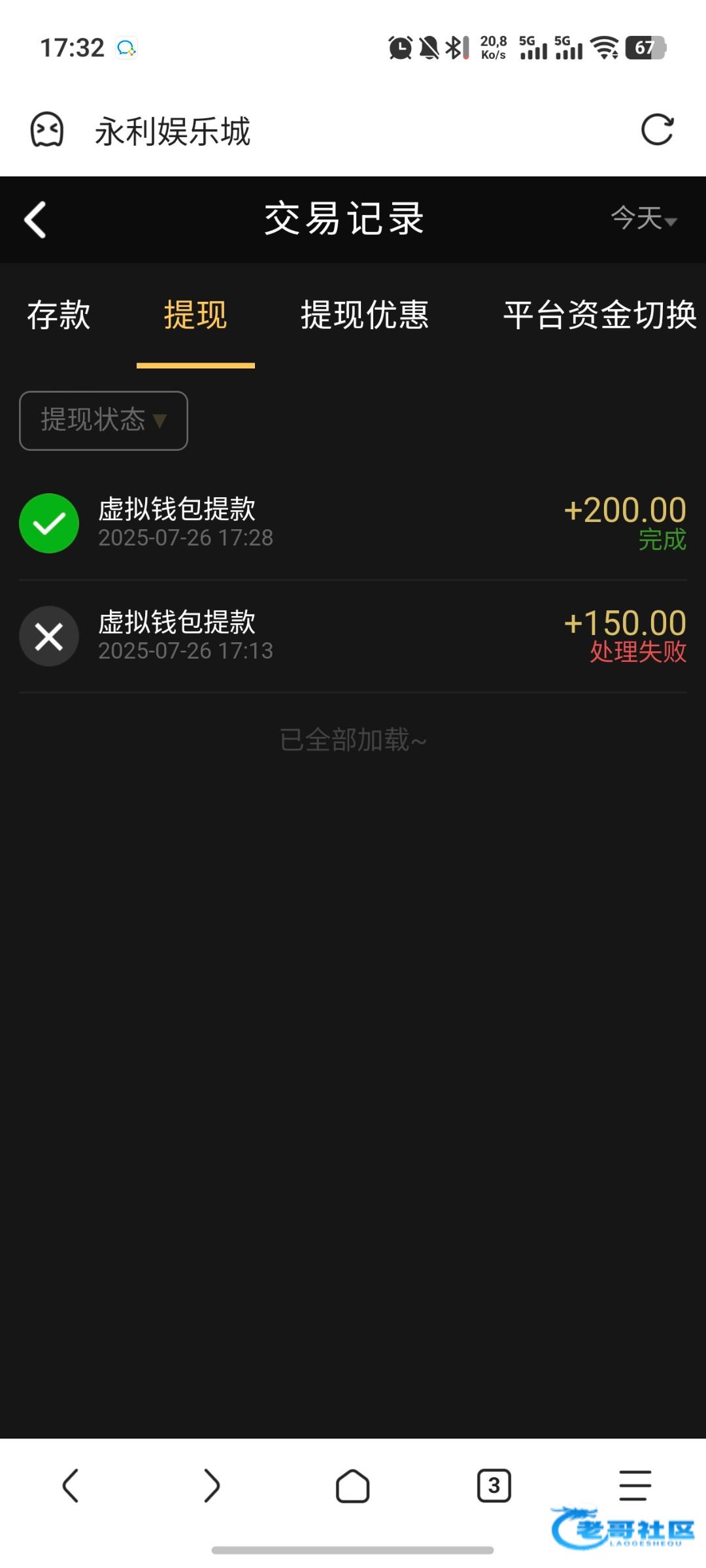Open the 今天 date filter dropdown
This screenshot has height=1568, width=706.
point(643,218)
